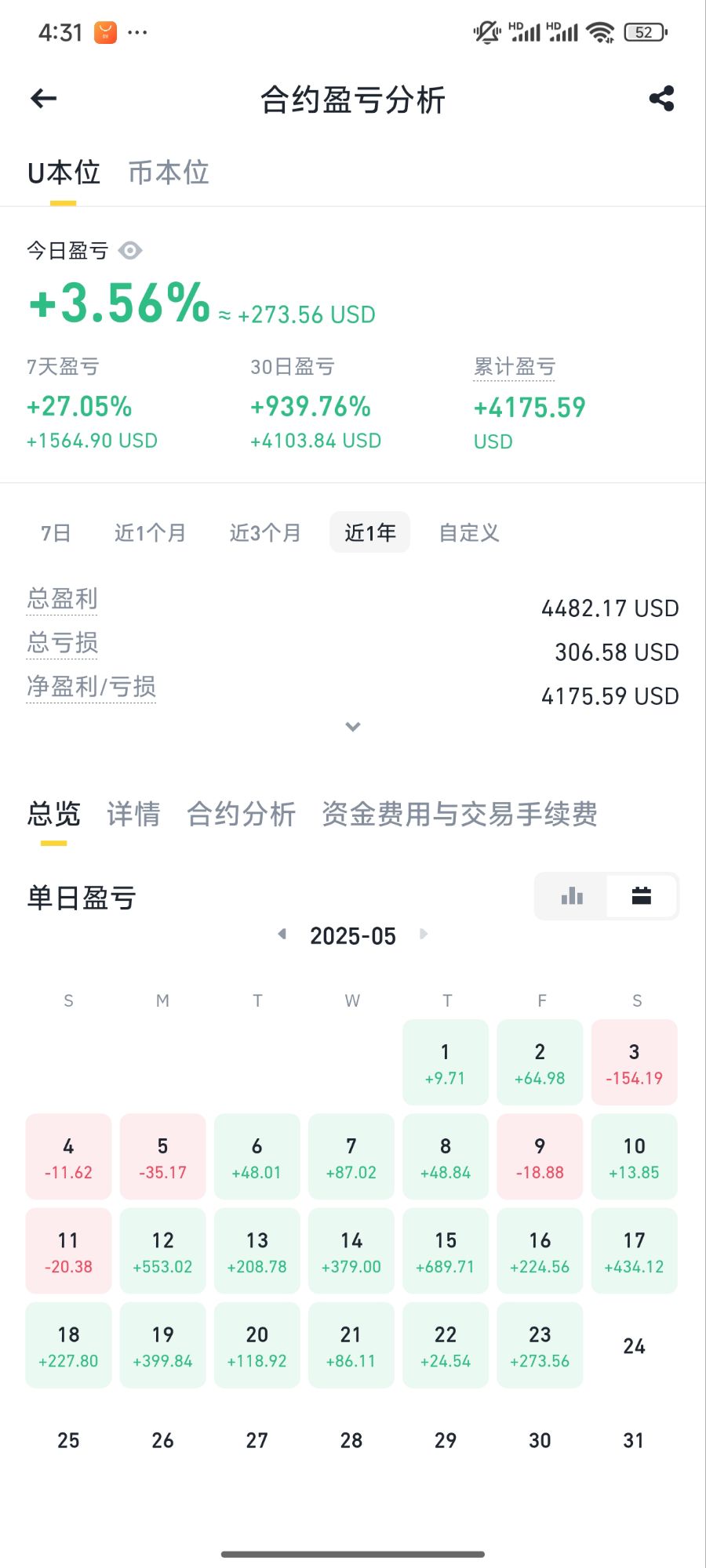
Task: Switch to the 币本位 tab
Action: tap(169, 172)
